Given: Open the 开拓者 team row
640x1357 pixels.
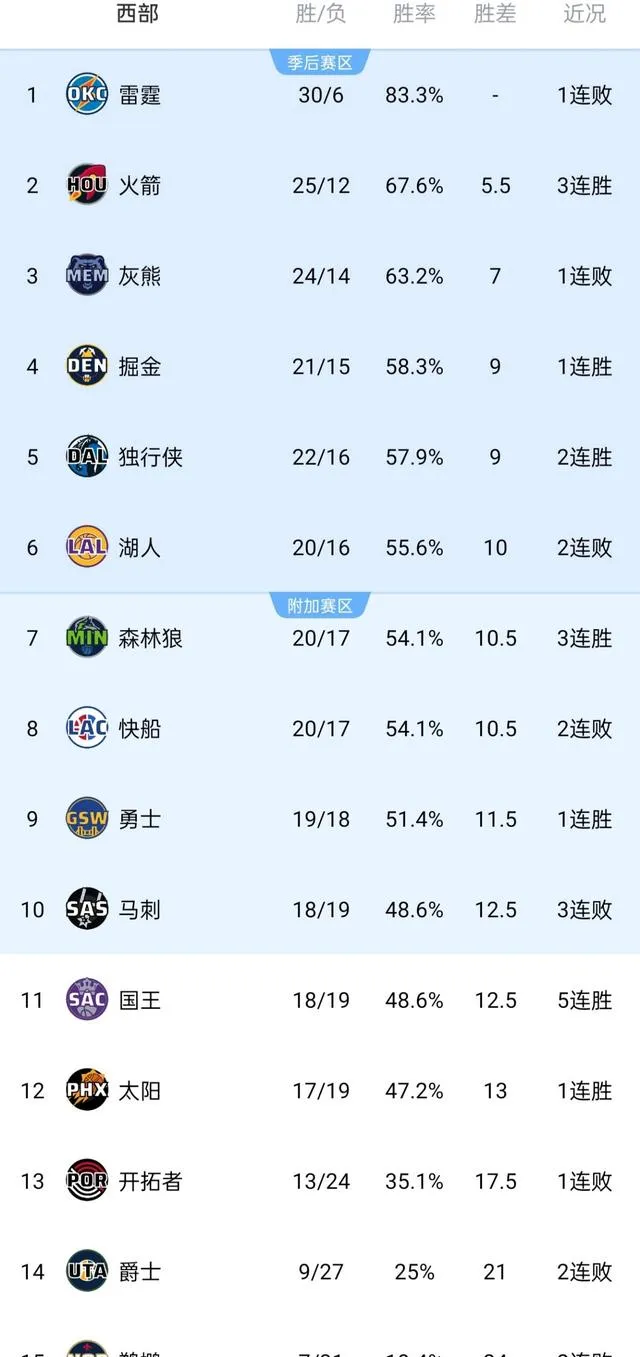Looking at the screenshot, I should point(150,1181).
